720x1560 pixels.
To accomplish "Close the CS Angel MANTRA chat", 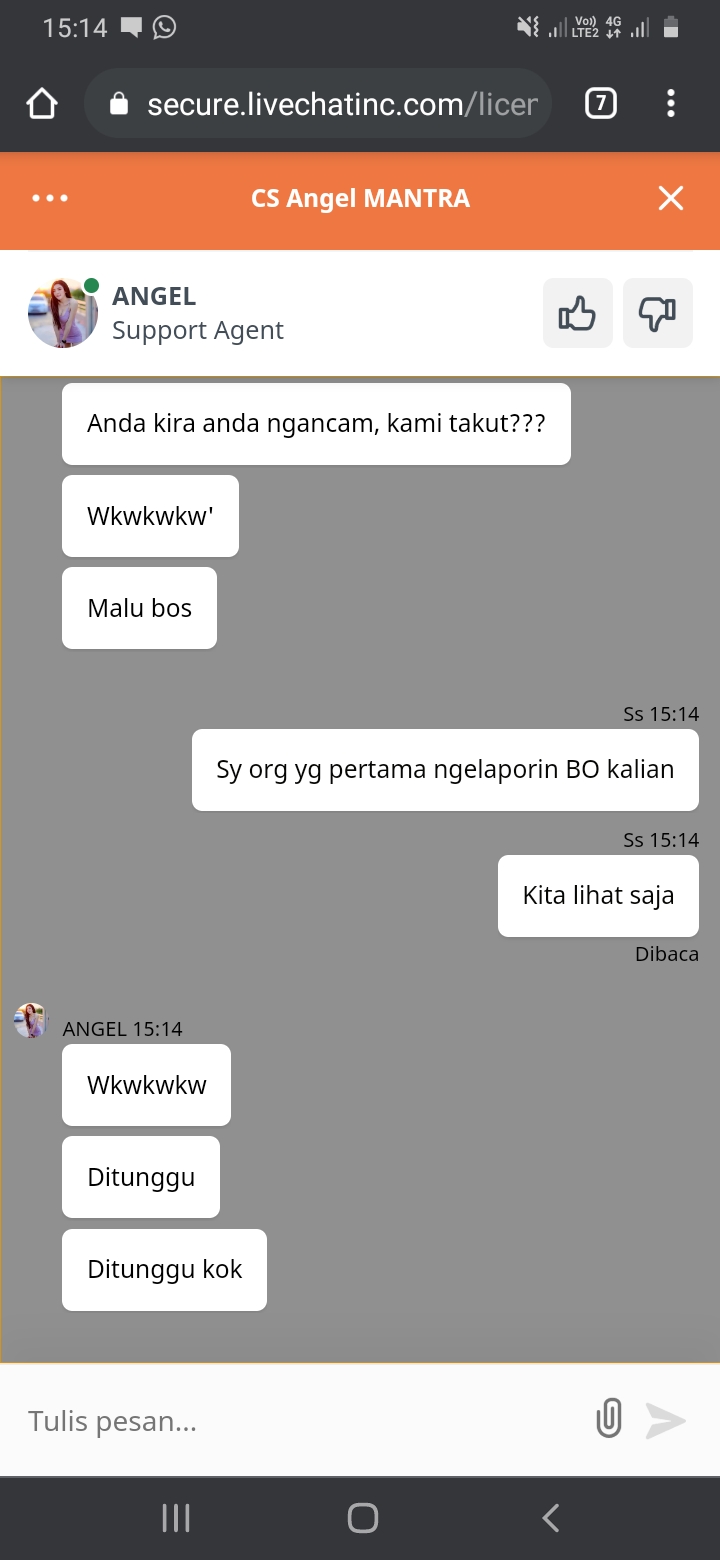I will click(x=670, y=198).
